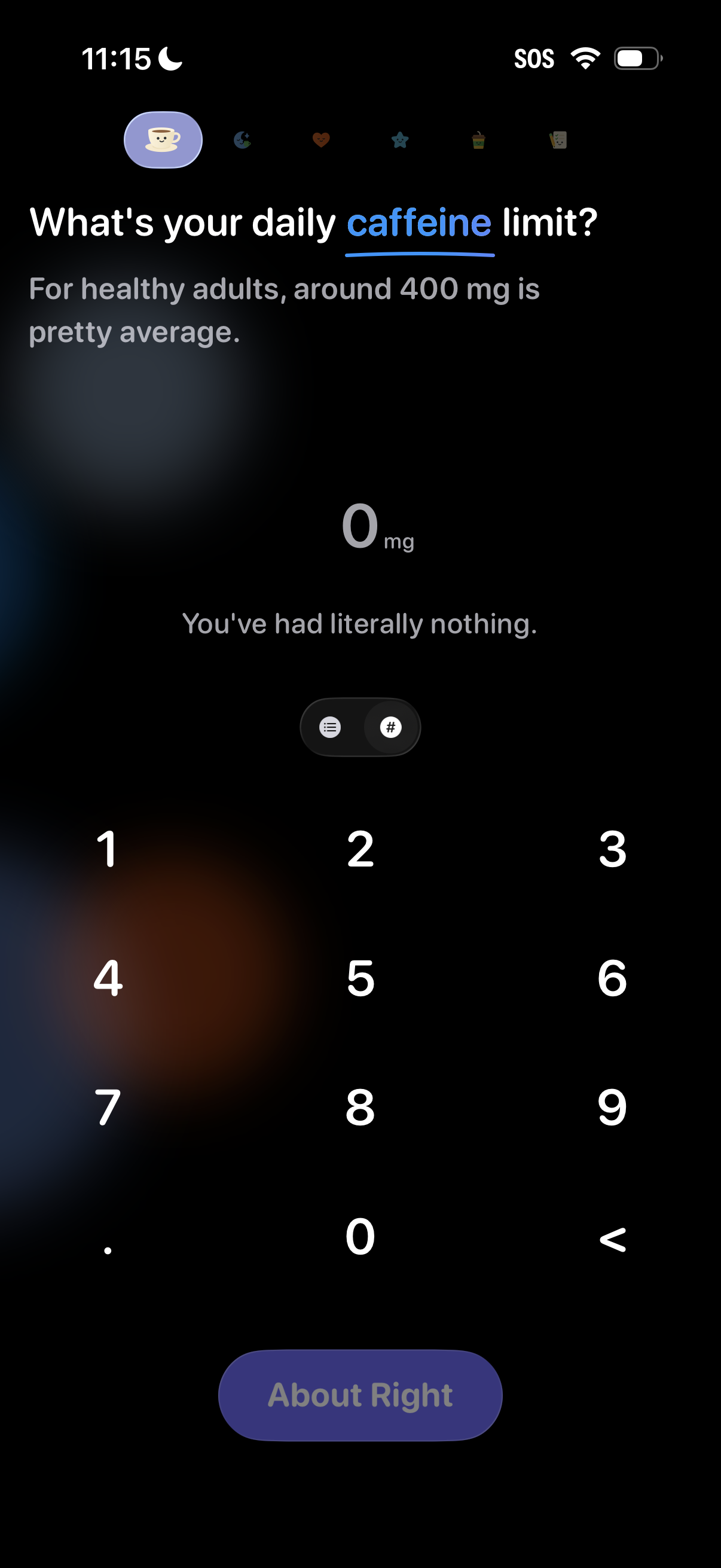
Task: Tap the number 9 key
Action: [x=612, y=1107]
